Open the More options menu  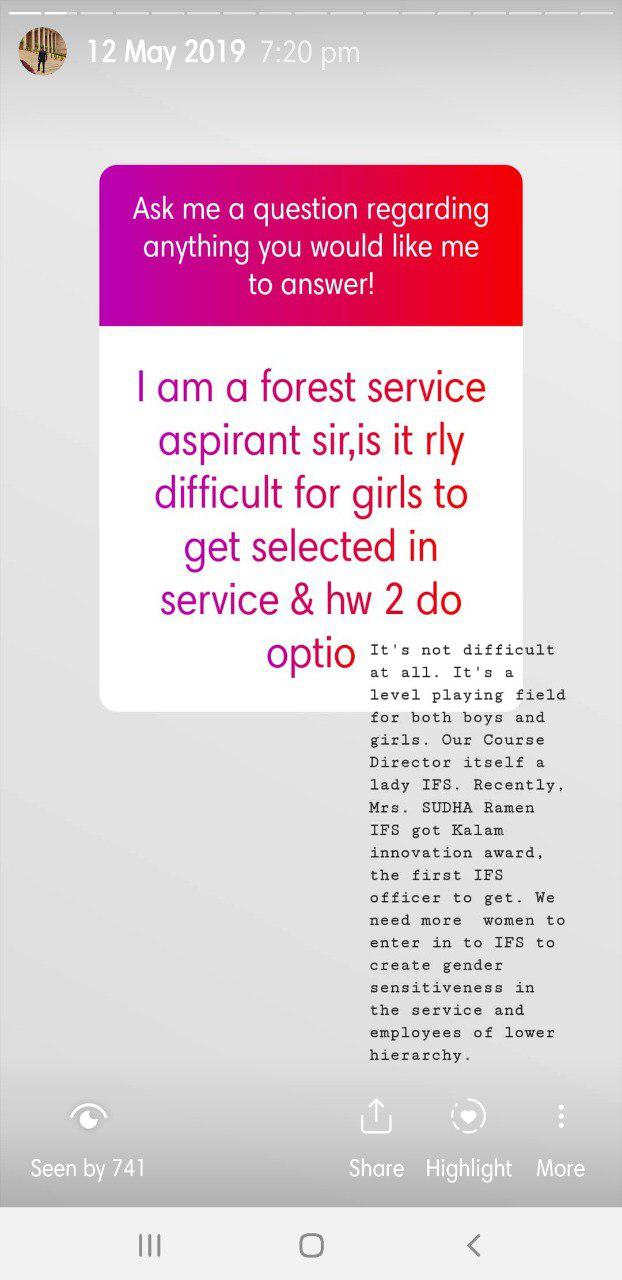click(560, 1138)
